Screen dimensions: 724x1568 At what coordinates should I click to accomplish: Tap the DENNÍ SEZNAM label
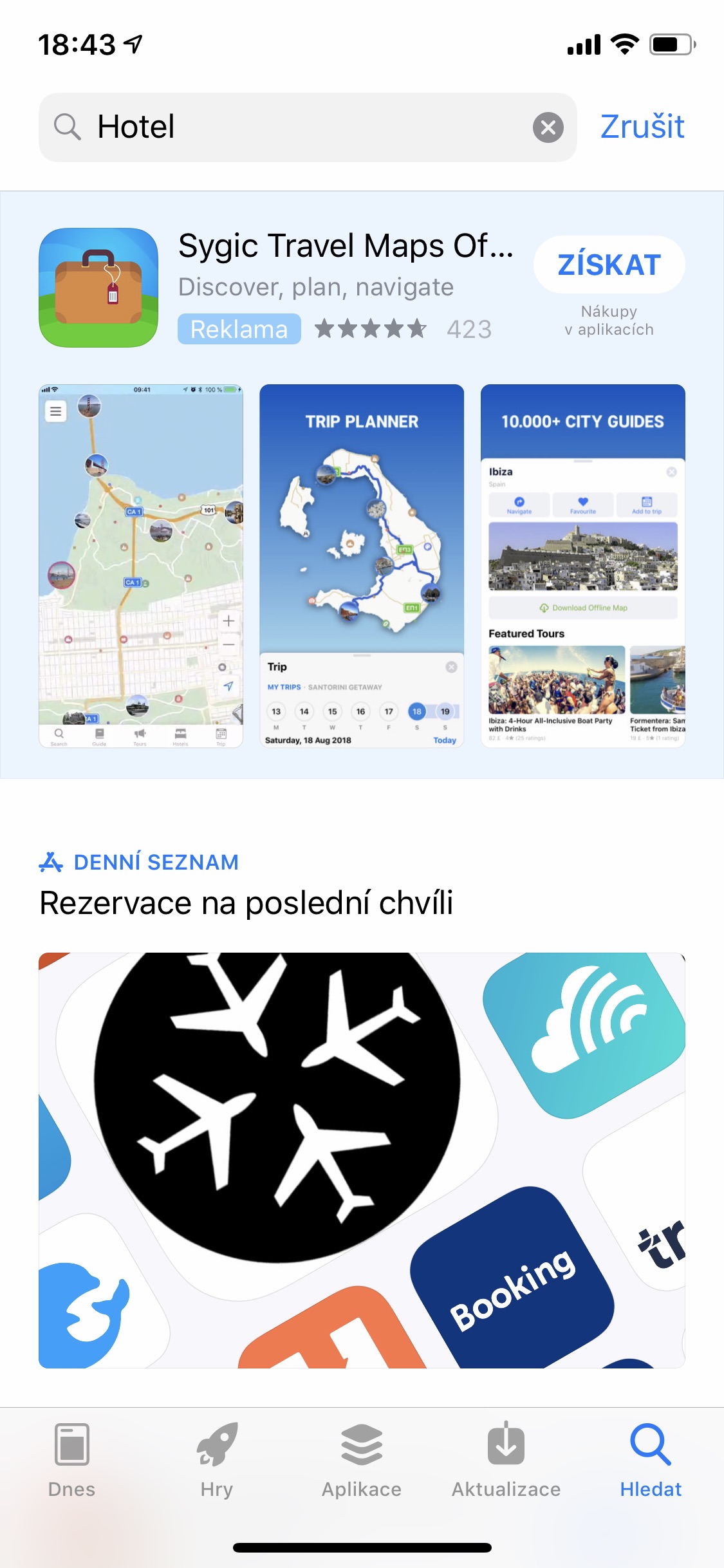click(156, 861)
